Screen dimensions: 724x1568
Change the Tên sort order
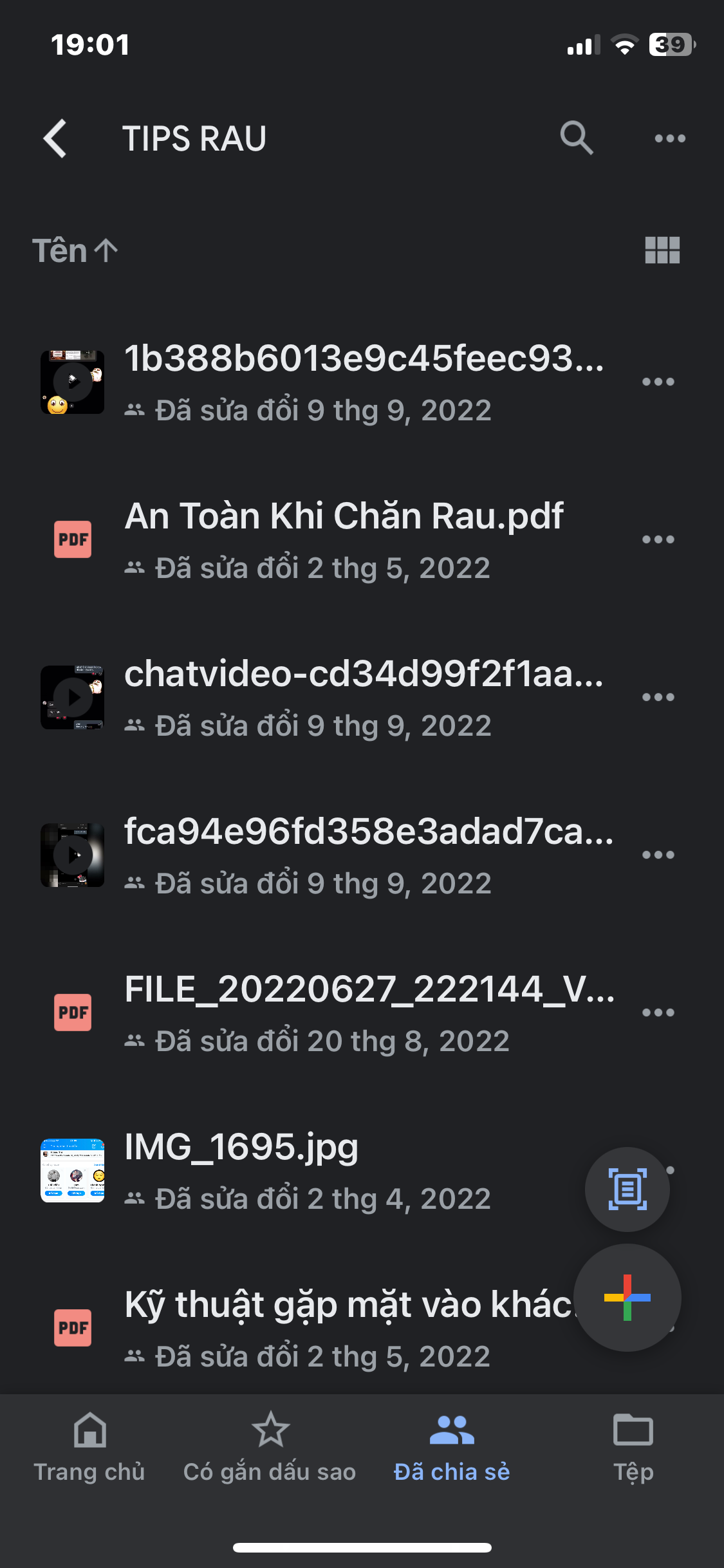pos(75,250)
